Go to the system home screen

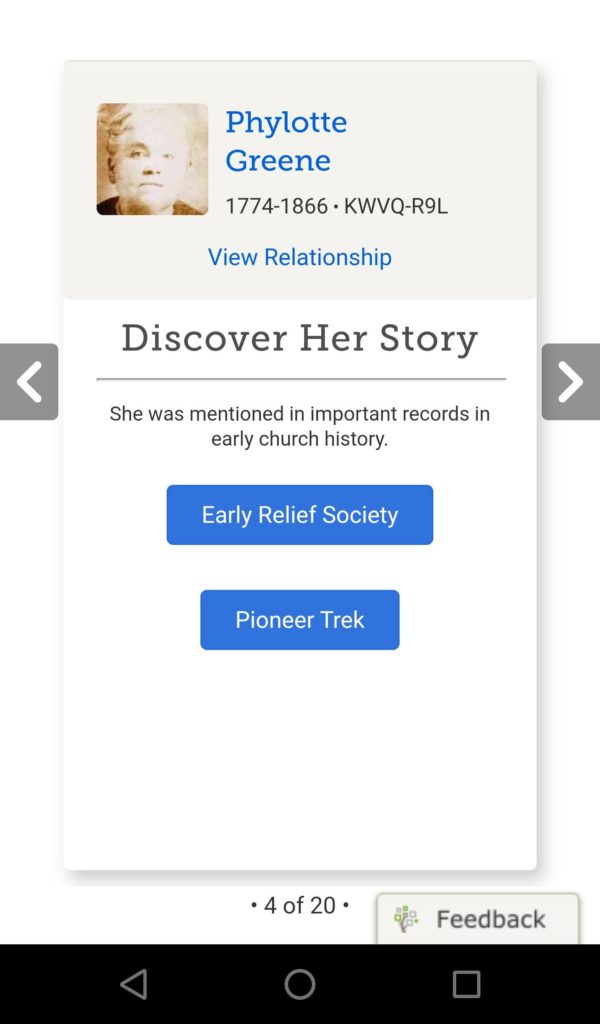(x=300, y=984)
